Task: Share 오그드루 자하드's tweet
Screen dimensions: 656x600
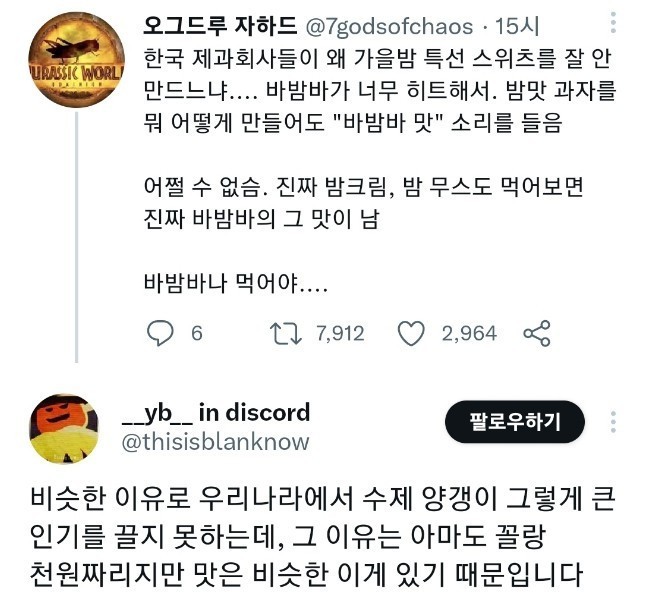Action: [x=538, y=333]
